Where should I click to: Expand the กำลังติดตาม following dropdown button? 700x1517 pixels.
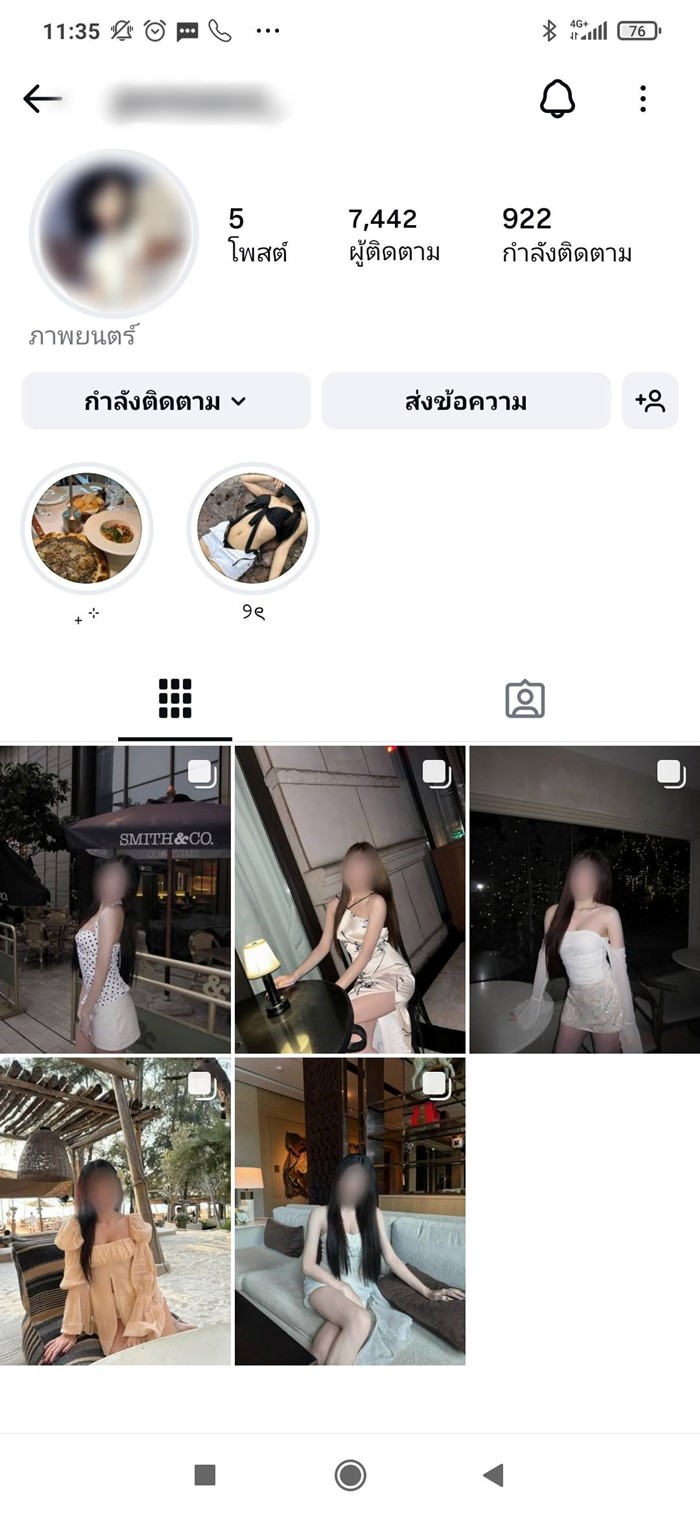coord(166,402)
